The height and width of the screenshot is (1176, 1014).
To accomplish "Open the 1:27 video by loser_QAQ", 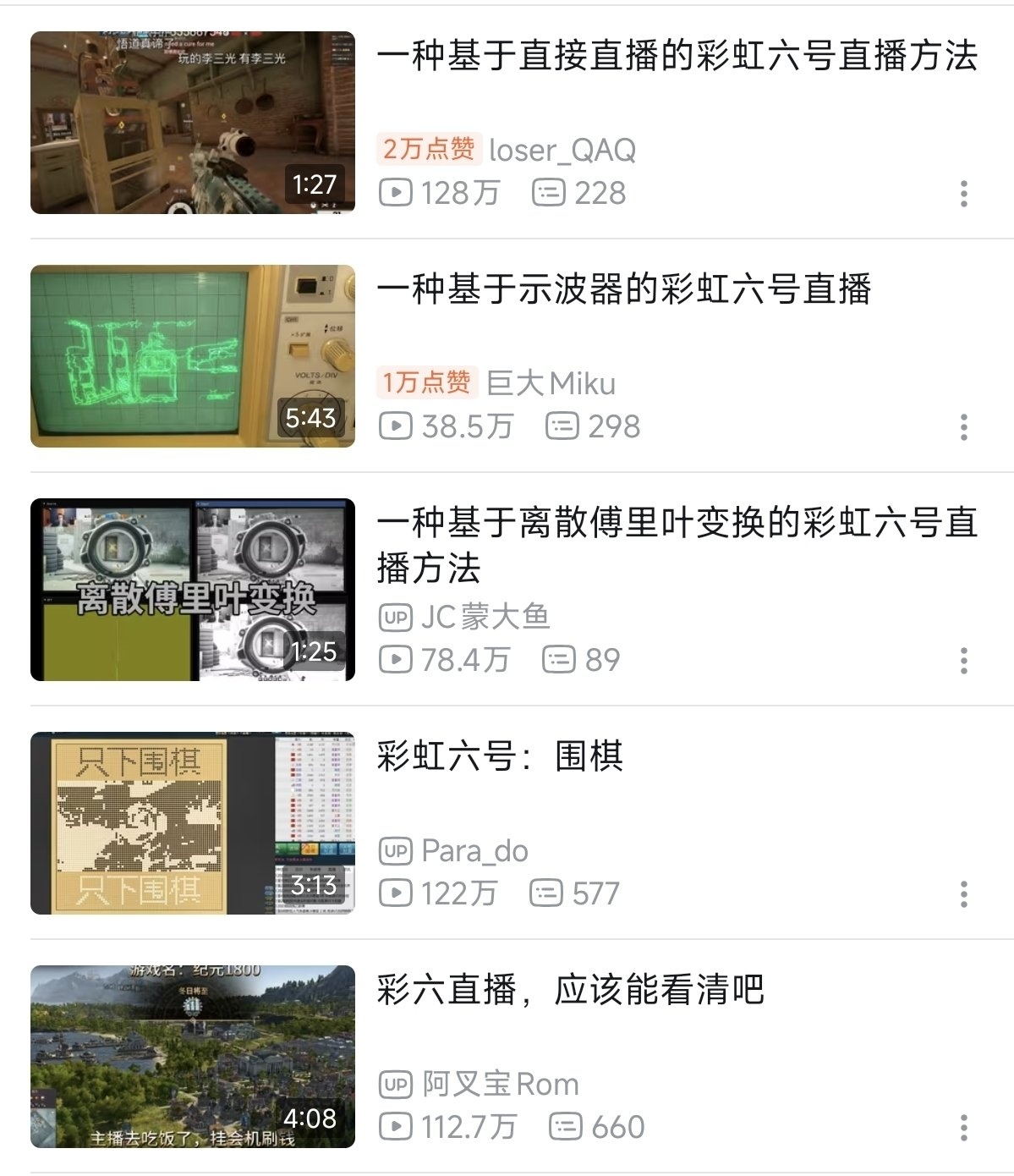I will click(193, 123).
